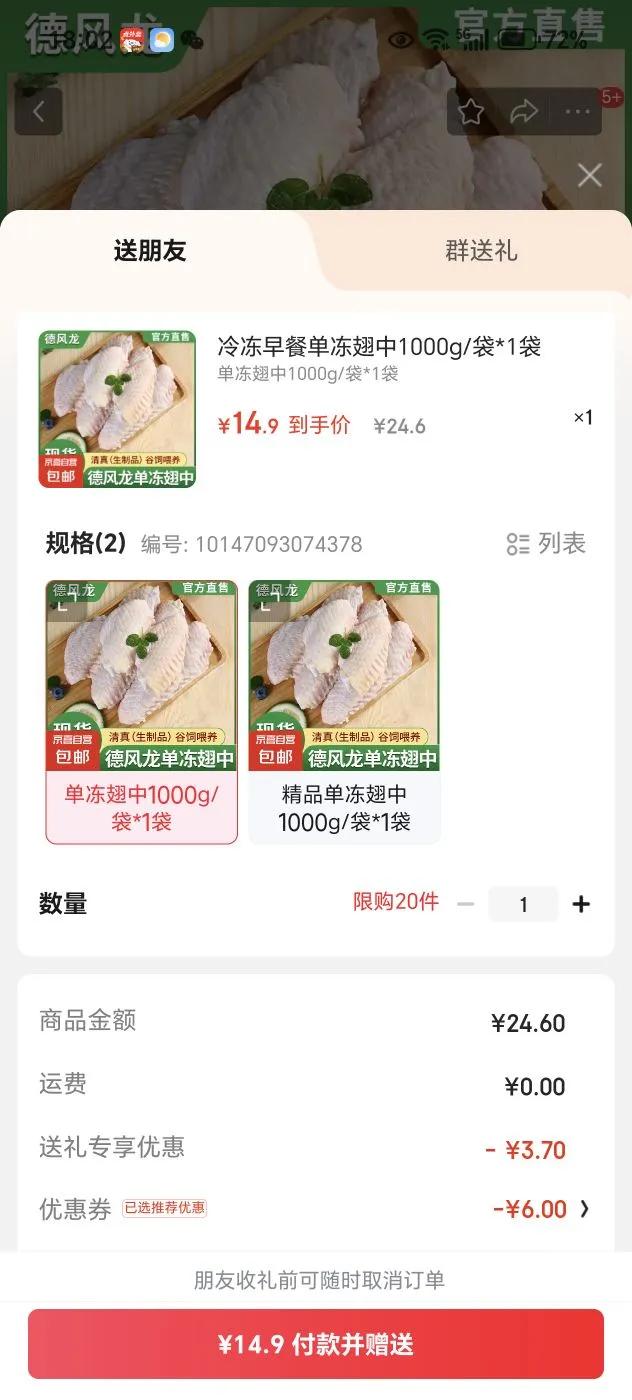
Task: Select the 送朋友 tab
Action: click(150, 251)
